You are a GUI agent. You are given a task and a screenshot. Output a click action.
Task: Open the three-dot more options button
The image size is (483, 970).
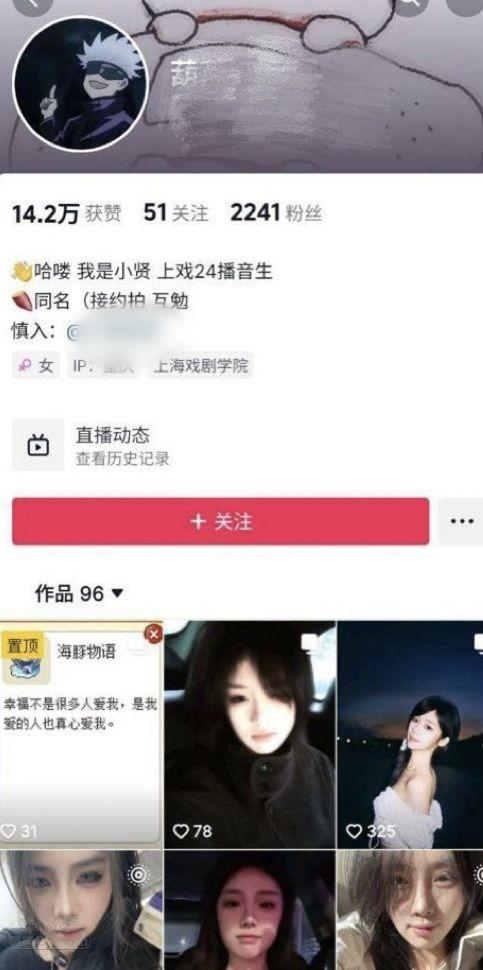(461, 521)
